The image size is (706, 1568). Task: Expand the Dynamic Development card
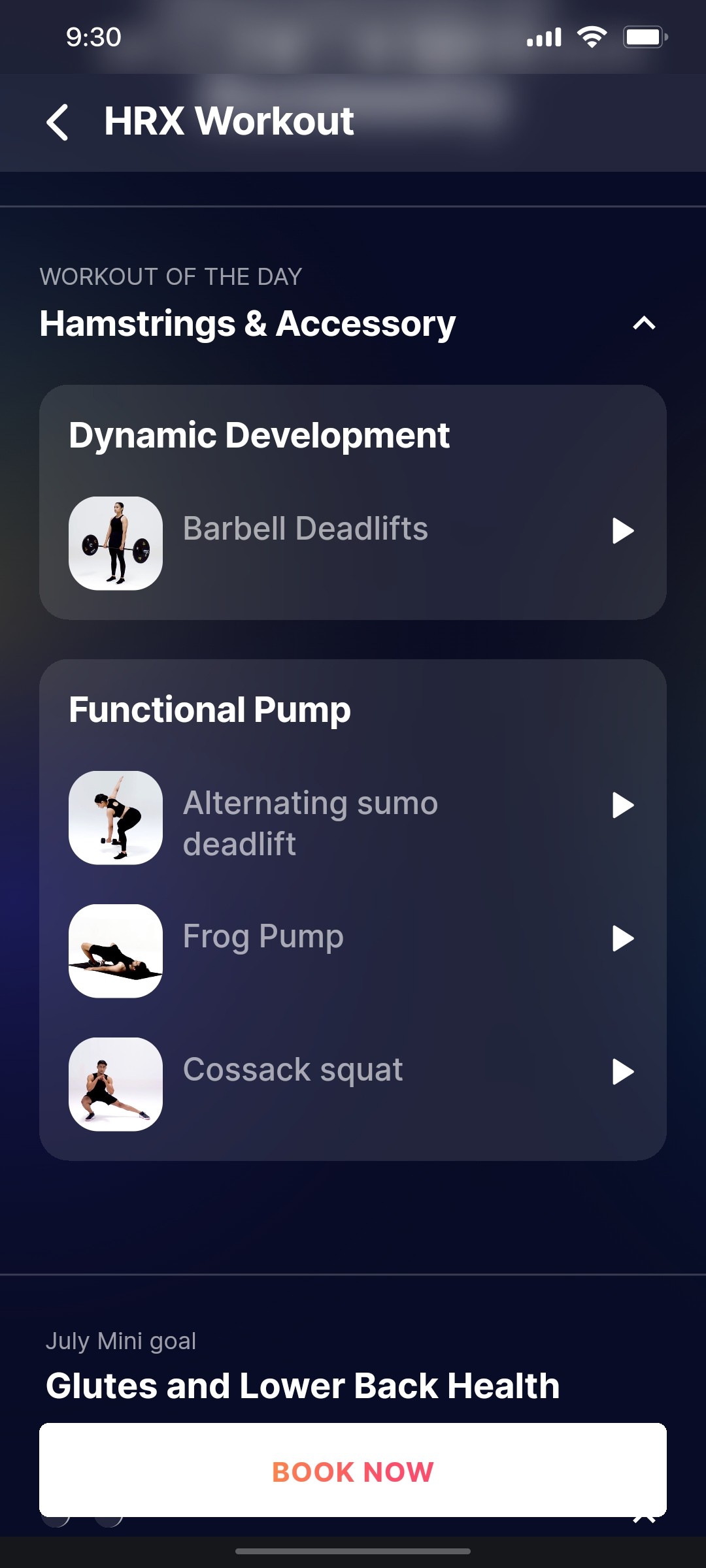260,434
